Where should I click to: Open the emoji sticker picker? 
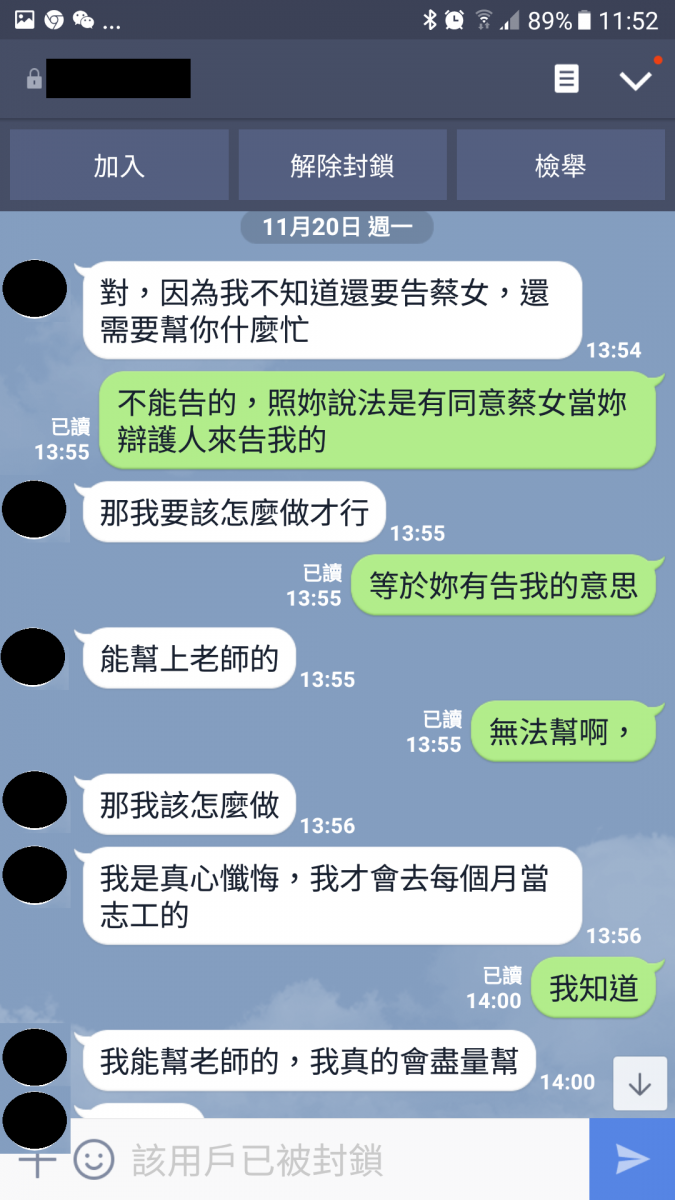pyautogui.click(x=94, y=1160)
